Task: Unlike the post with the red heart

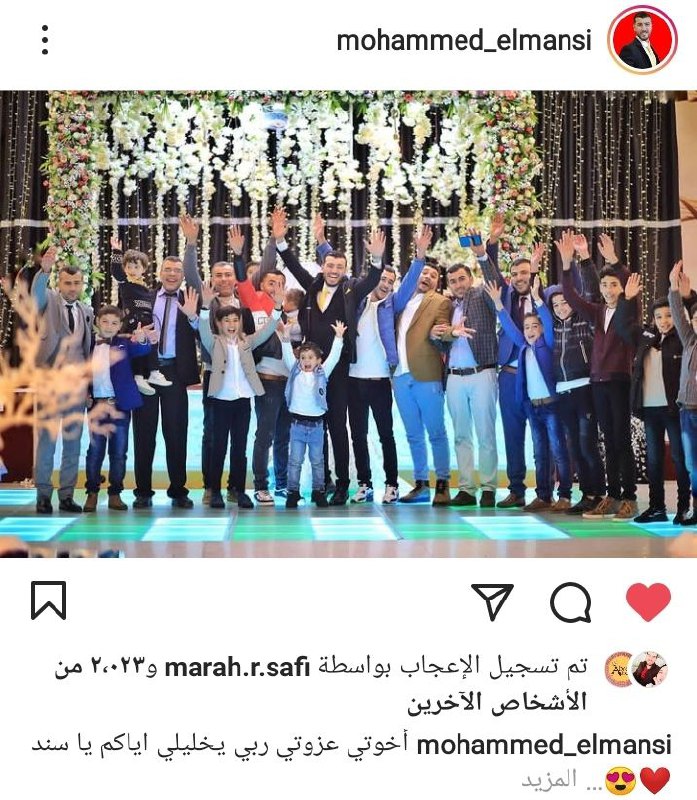Action: 648,602
